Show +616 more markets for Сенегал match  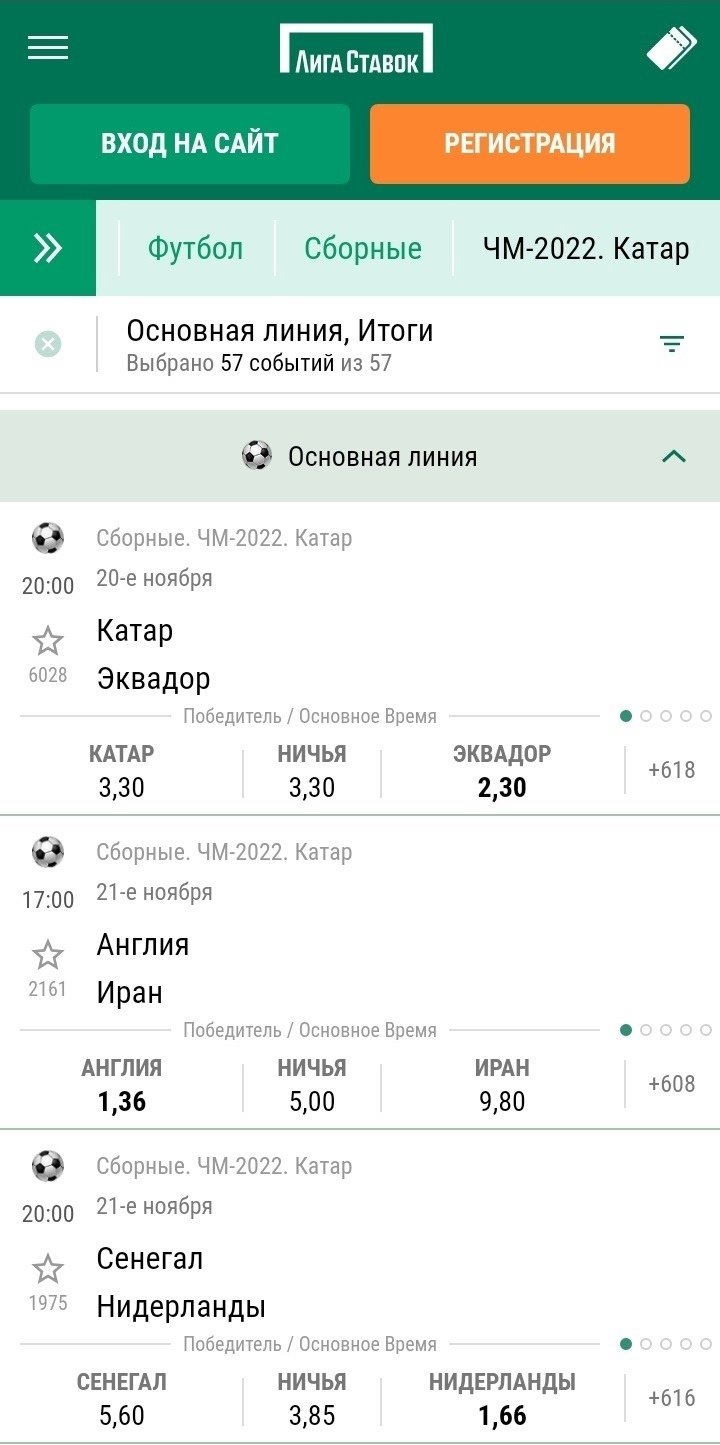coord(671,1398)
